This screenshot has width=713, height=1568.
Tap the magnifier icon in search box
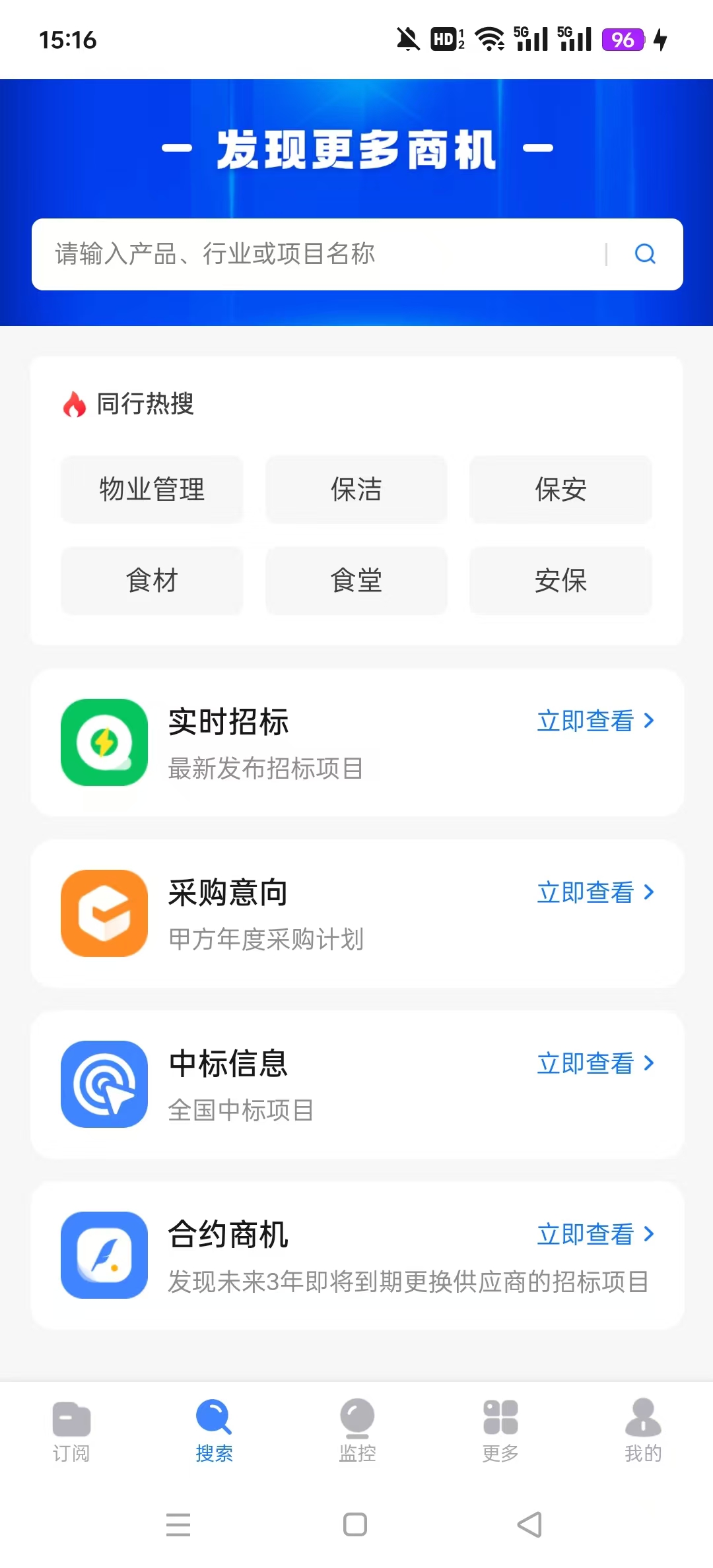click(645, 254)
